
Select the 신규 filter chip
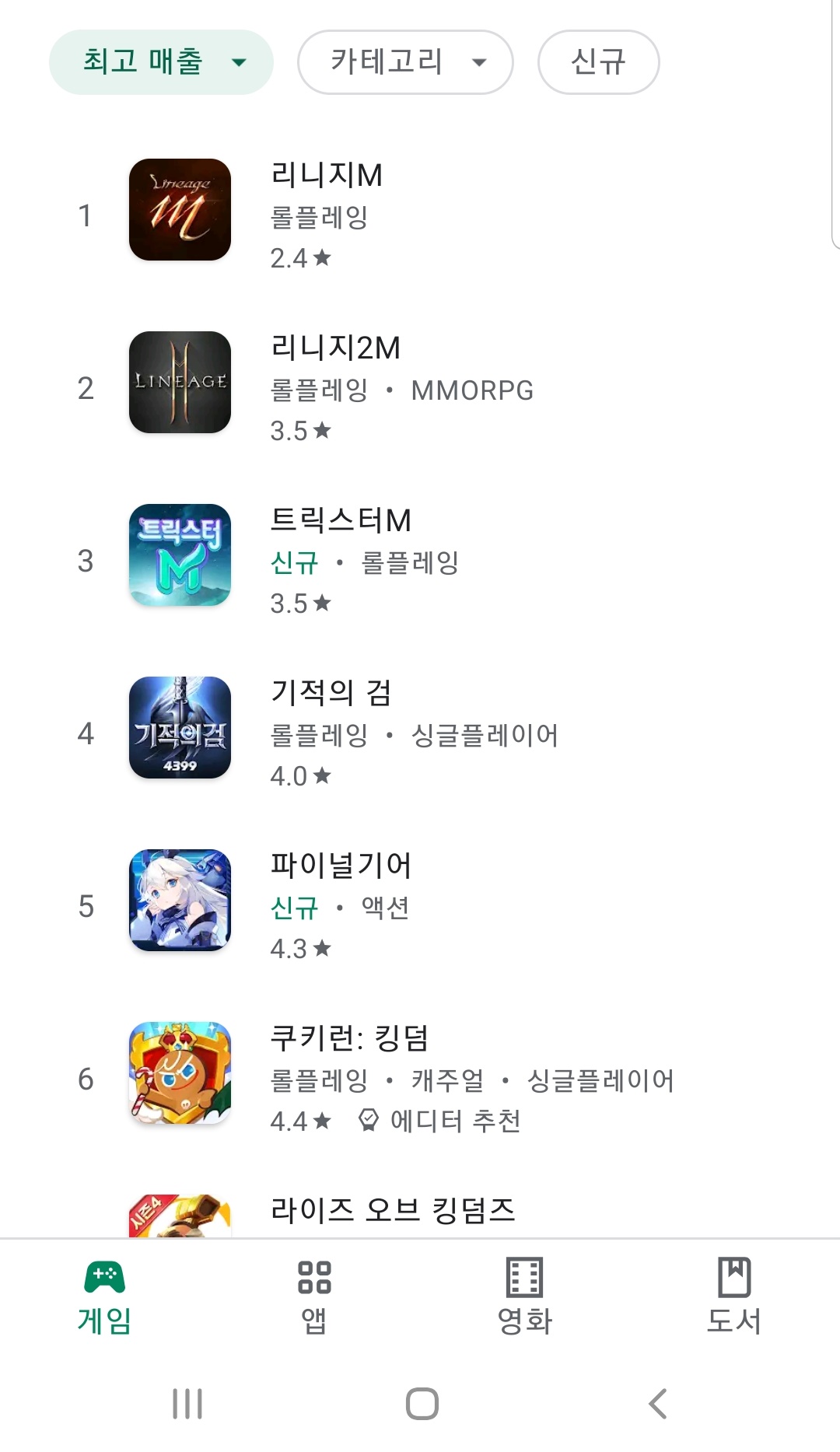click(x=598, y=62)
